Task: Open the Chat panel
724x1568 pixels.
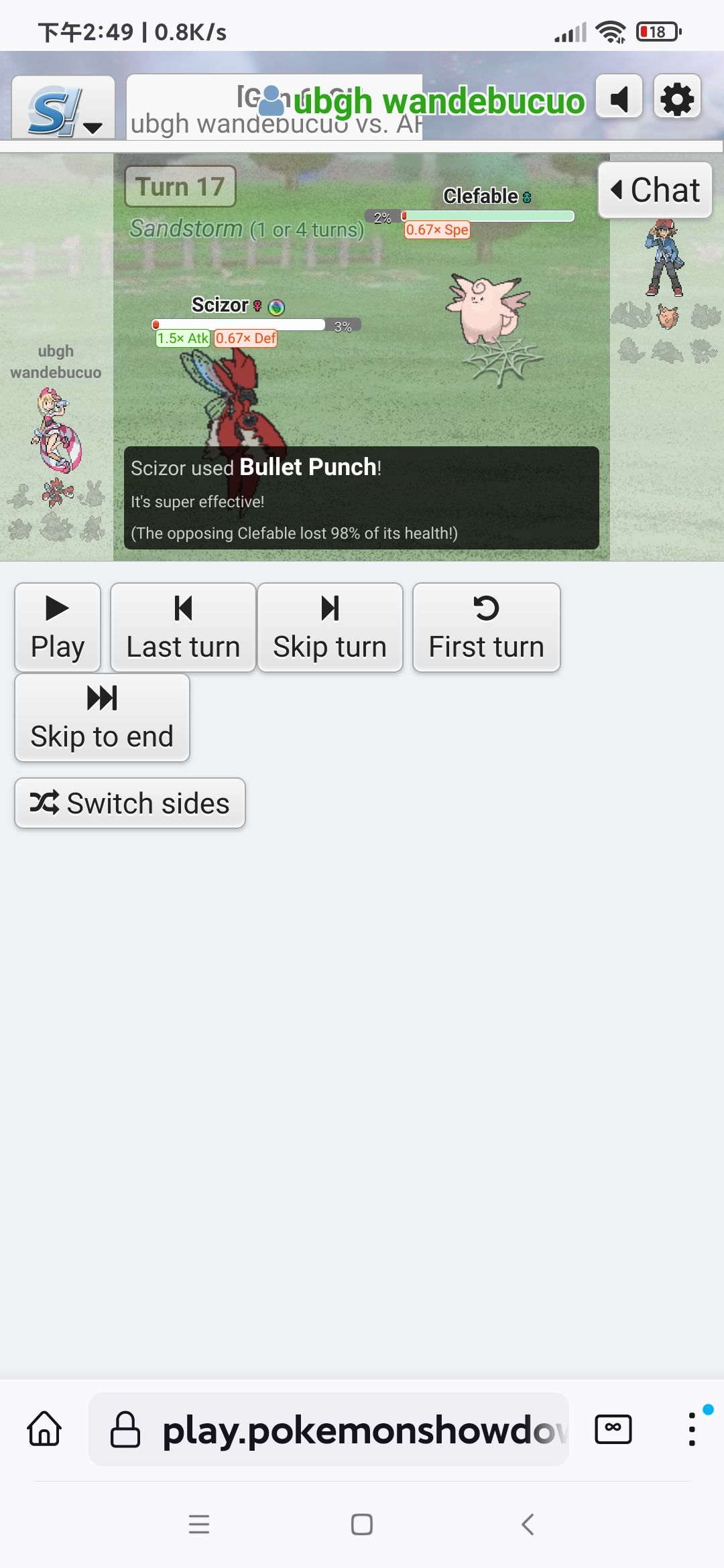Action: coord(654,190)
